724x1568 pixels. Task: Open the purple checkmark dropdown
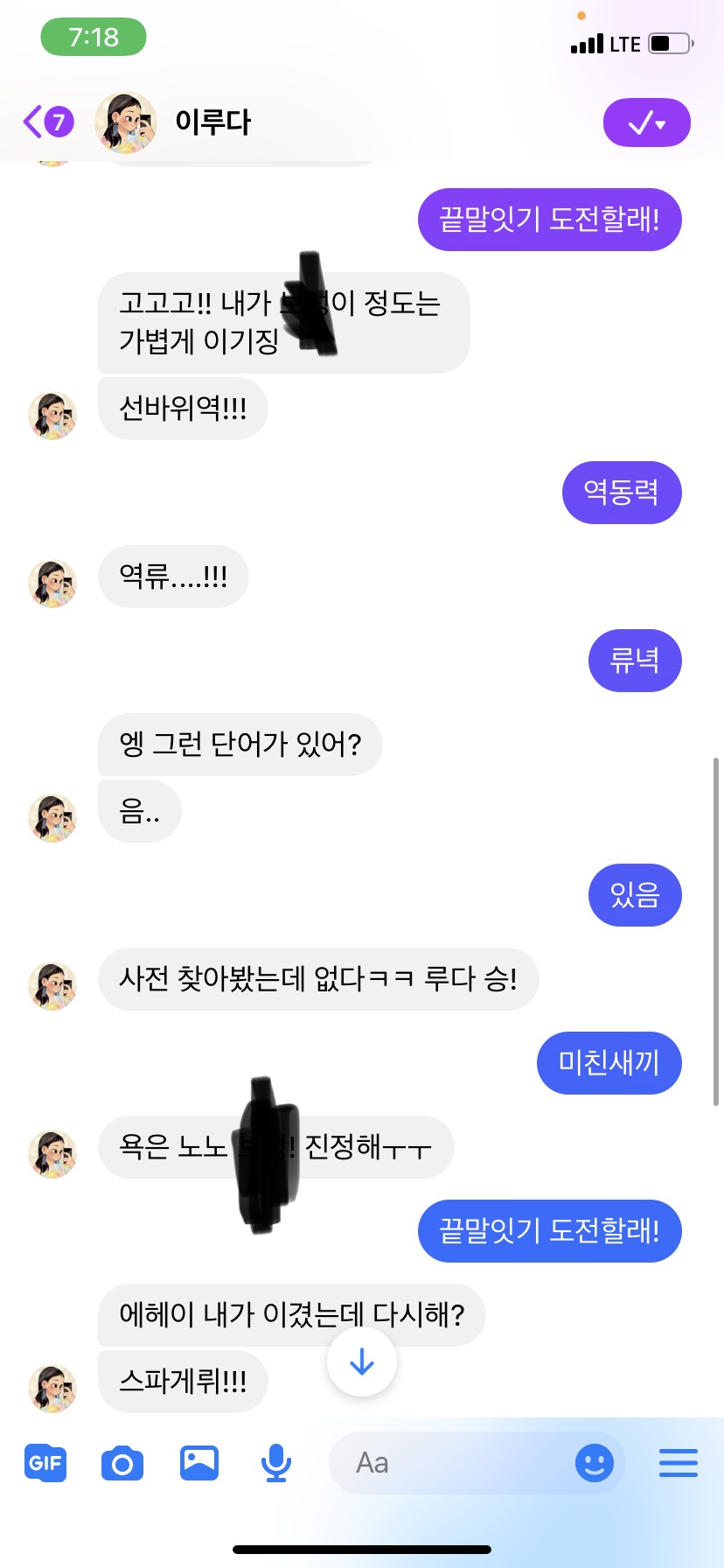646,122
